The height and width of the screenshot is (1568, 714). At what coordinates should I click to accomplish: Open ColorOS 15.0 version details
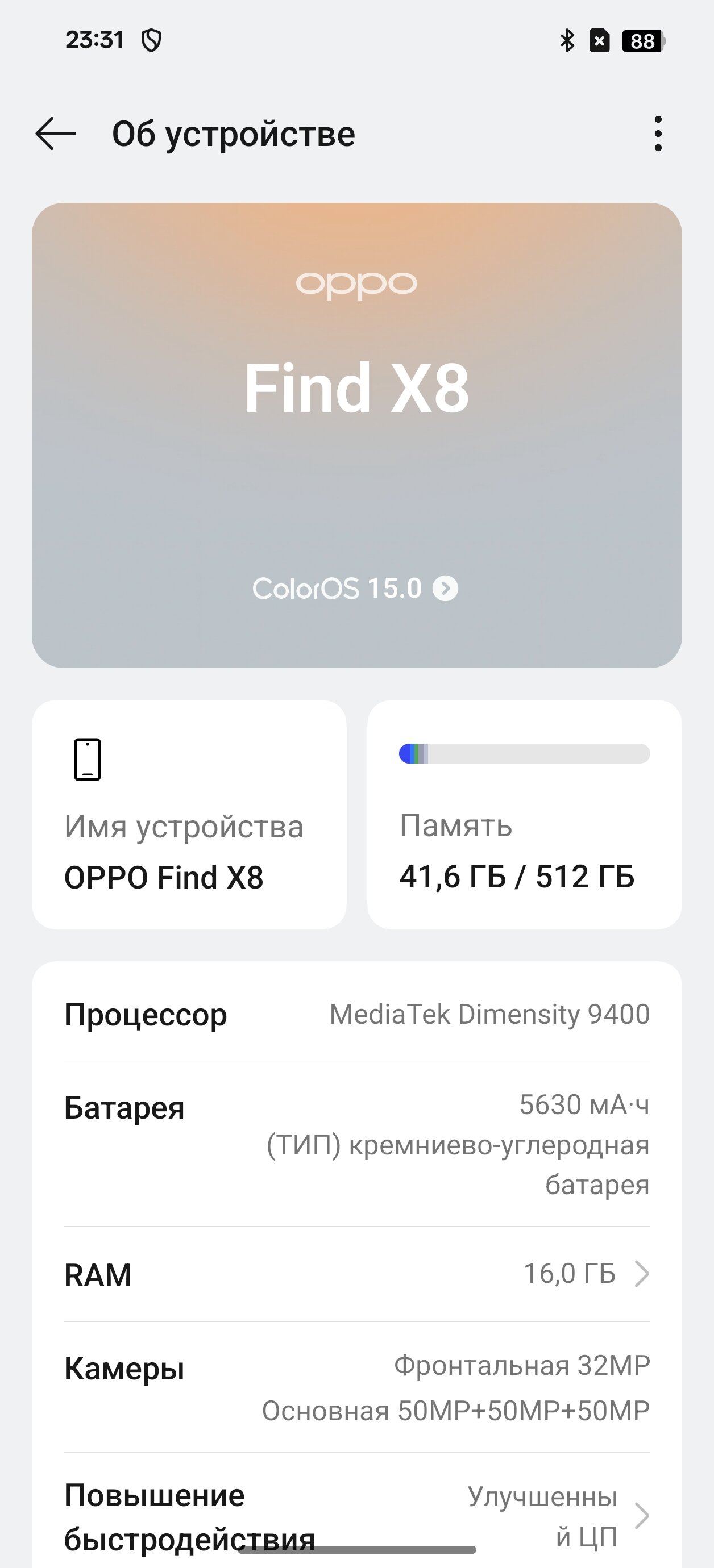coord(356,589)
